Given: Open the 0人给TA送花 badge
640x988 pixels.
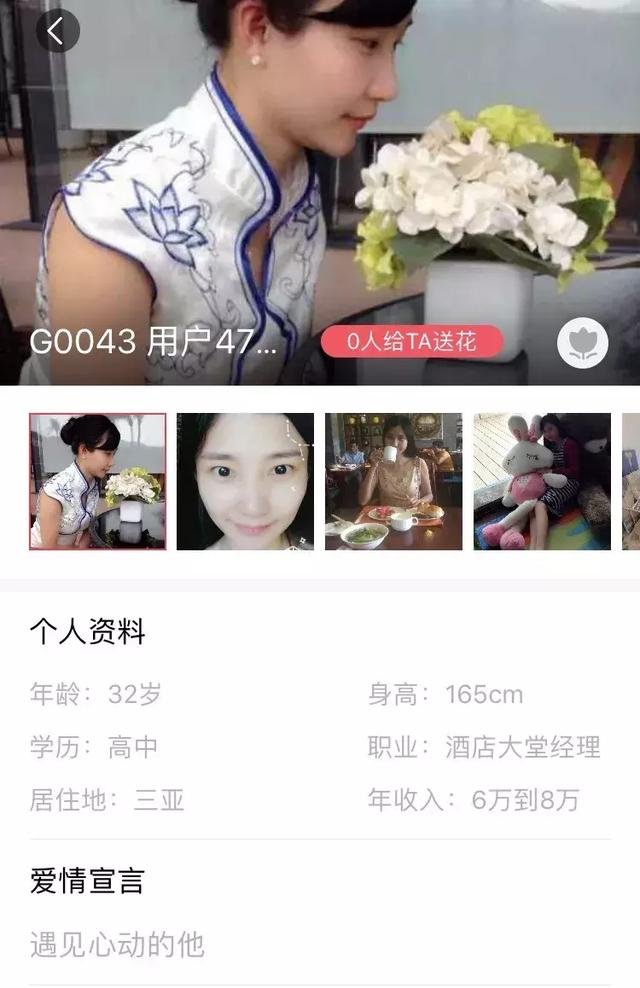Looking at the screenshot, I should pos(411,342).
